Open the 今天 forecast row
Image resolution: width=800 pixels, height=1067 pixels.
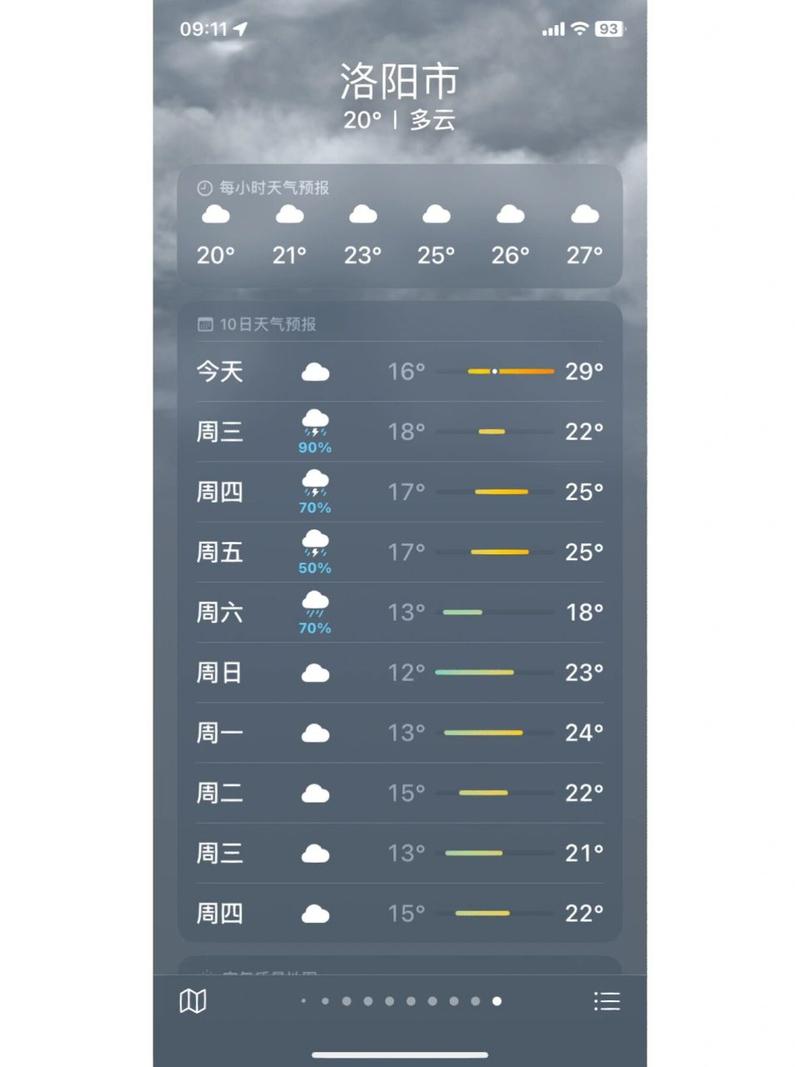click(x=400, y=371)
